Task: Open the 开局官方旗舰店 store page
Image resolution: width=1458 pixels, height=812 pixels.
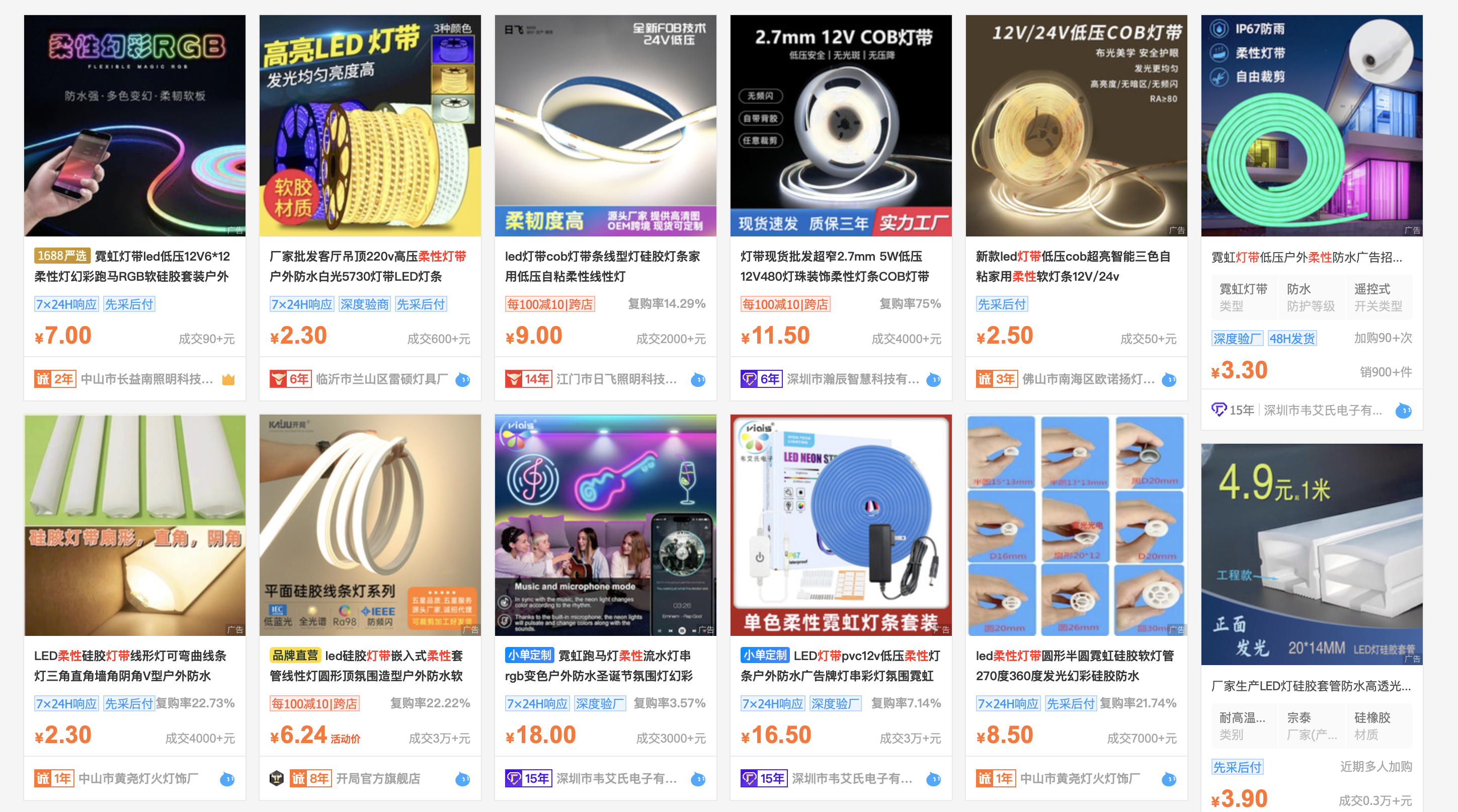Action: pyautogui.click(x=377, y=779)
